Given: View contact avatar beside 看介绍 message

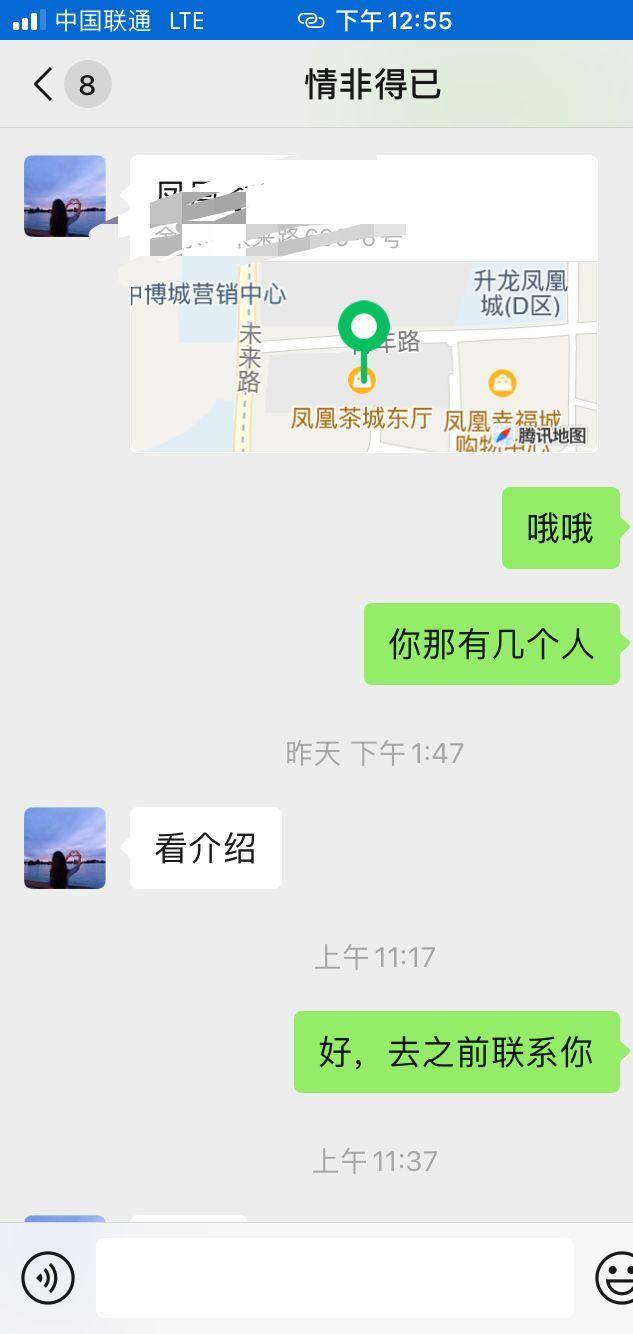Looking at the screenshot, I should pyautogui.click(x=65, y=848).
